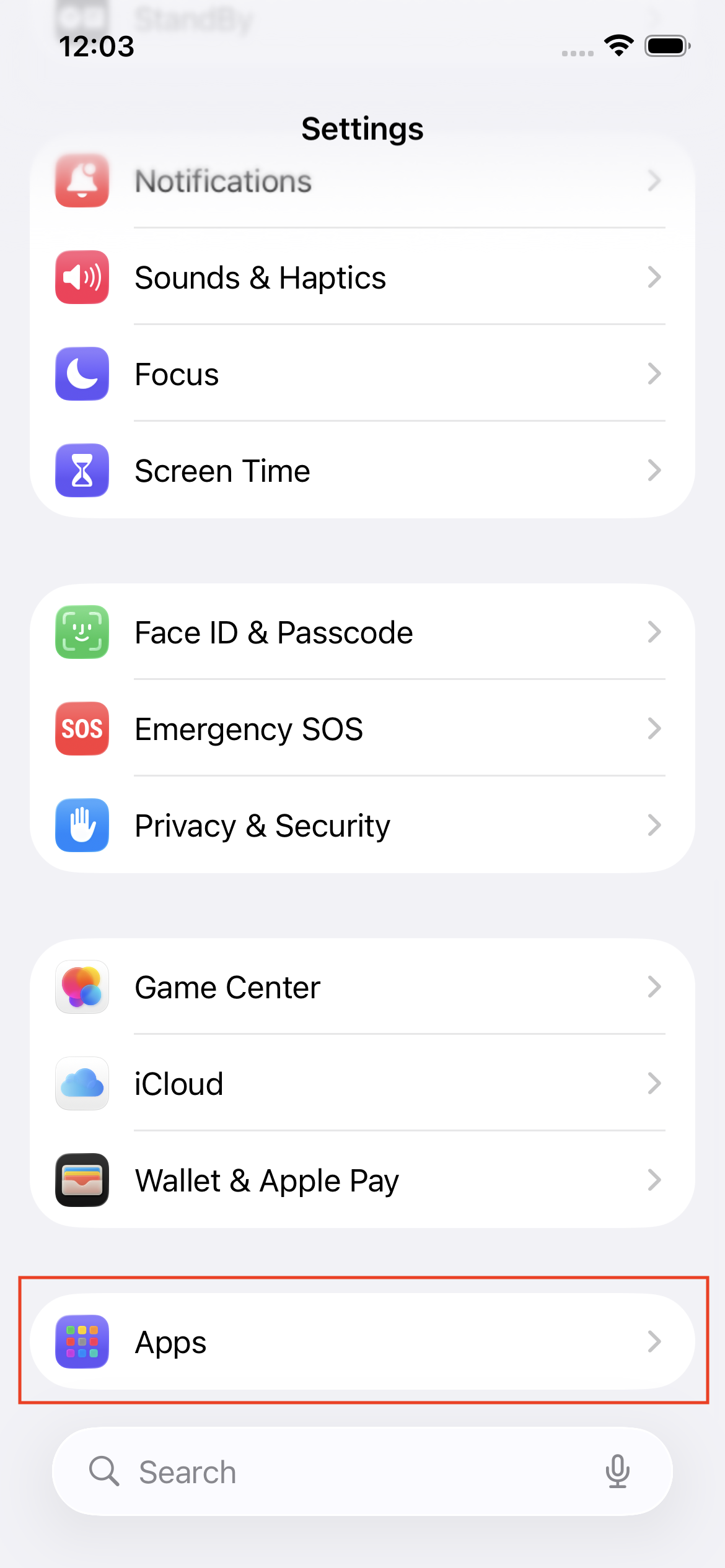Expand Privacy & Security details
The height and width of the screenshot is (1568, 725).
[x=655, y=825]
